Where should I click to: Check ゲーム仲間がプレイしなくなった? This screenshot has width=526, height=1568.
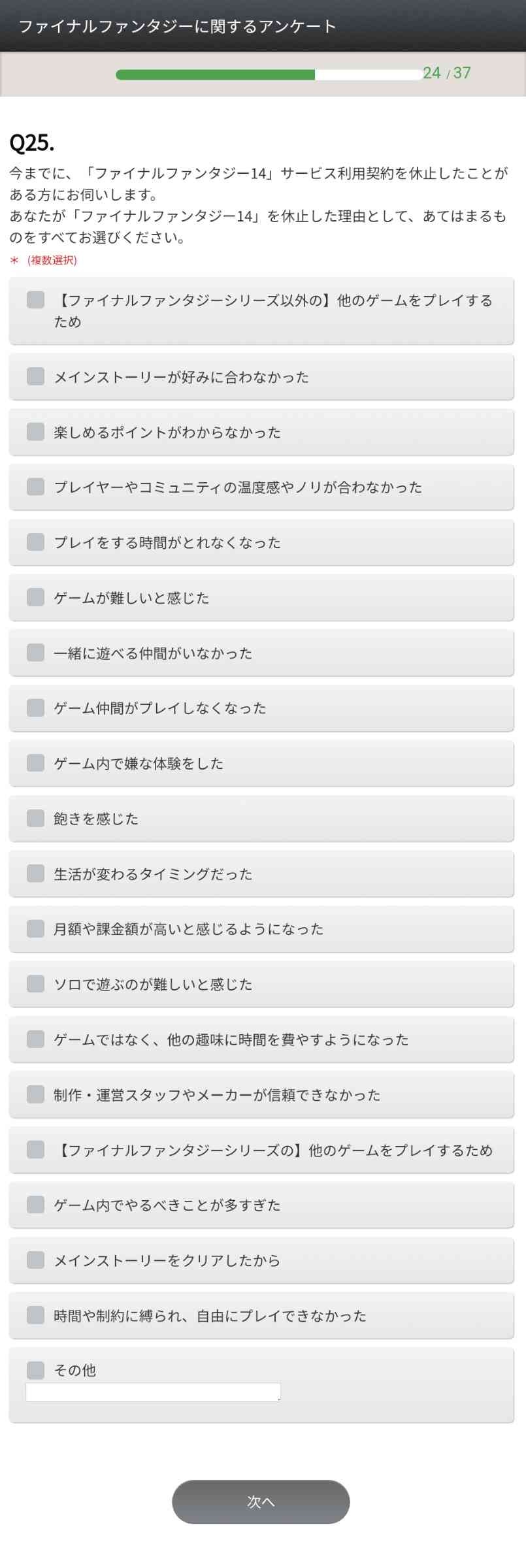(35, 708)
